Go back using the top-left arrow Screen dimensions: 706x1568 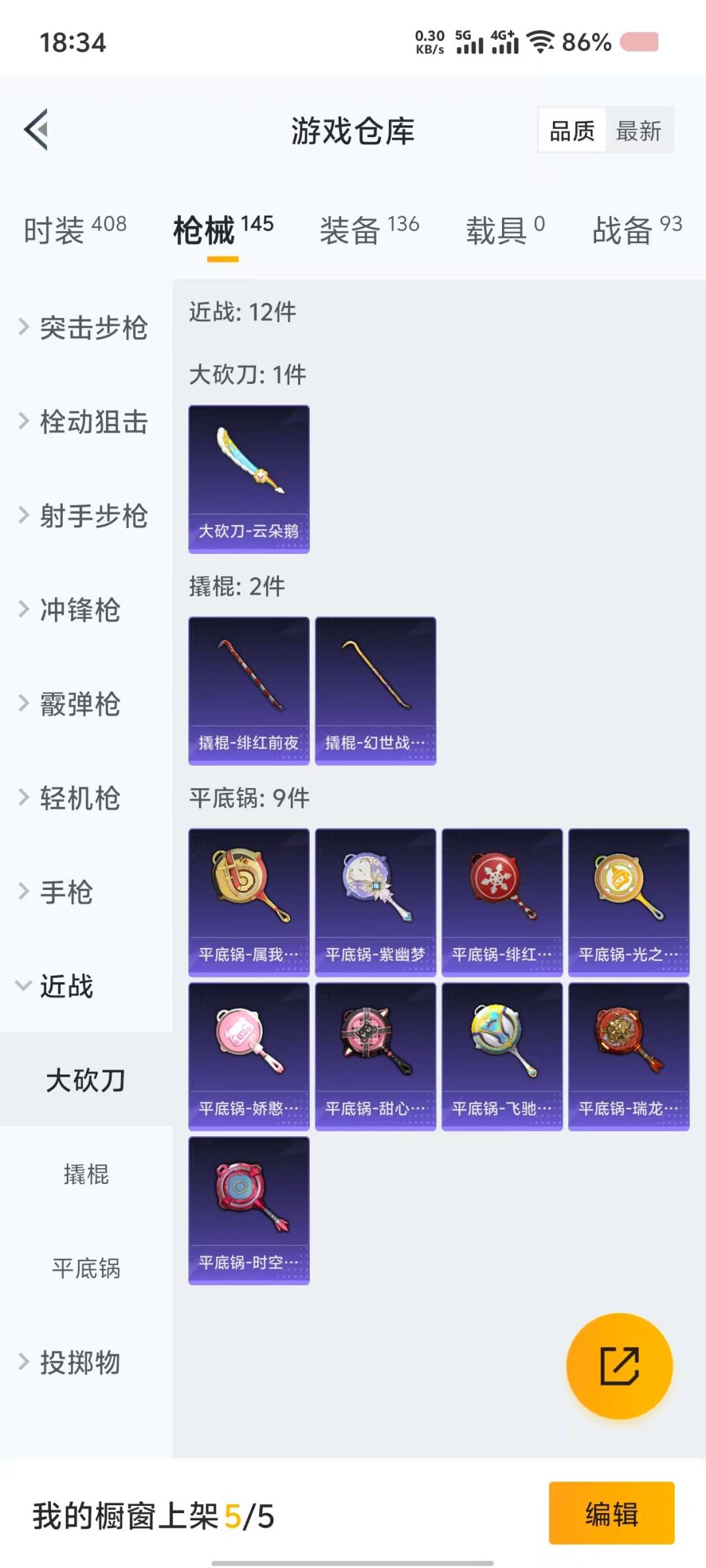click(x=37, y=129)
